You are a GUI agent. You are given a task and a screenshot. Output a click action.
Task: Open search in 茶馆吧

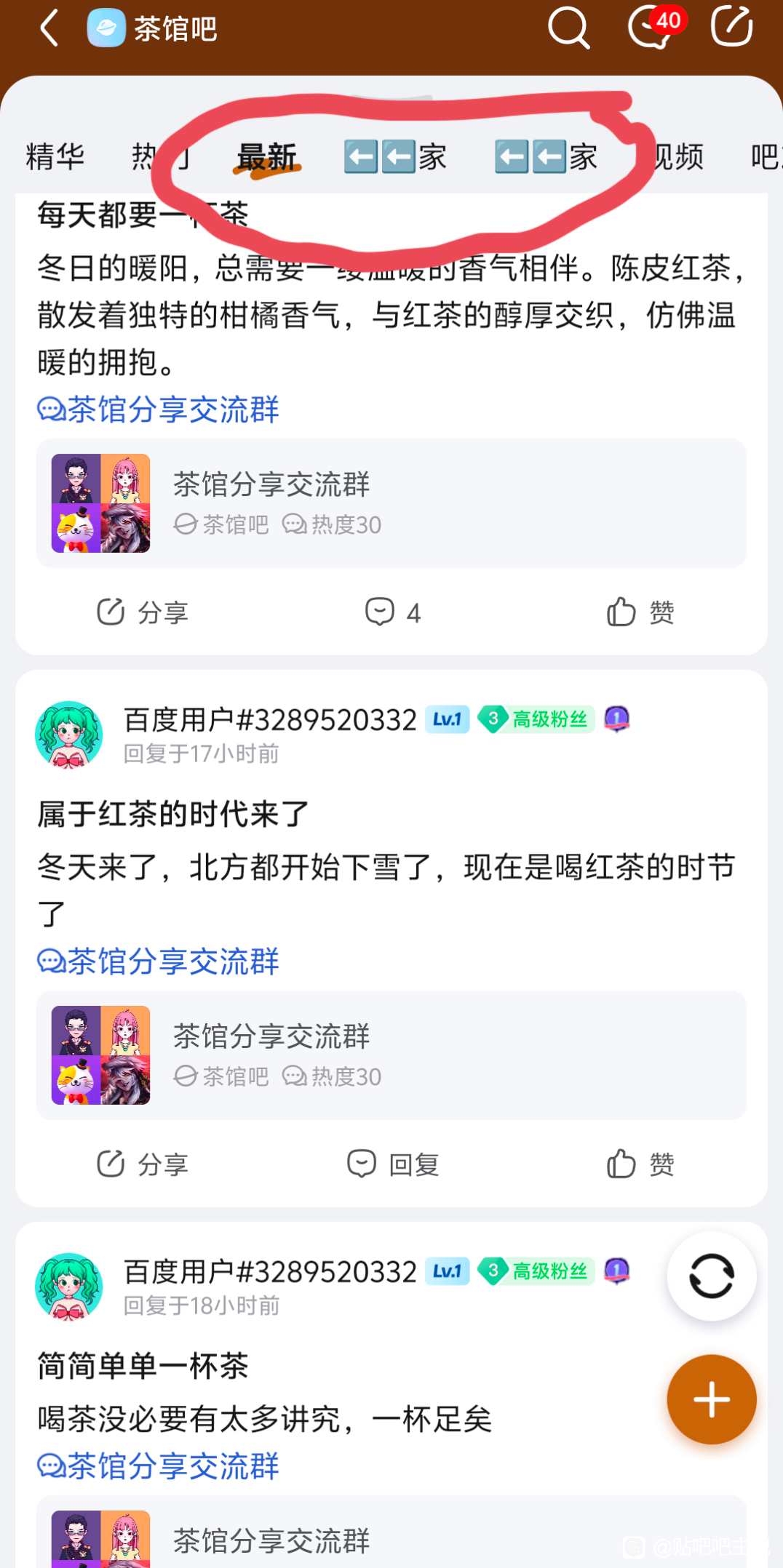pyautogui.click(x=568, y=28)
